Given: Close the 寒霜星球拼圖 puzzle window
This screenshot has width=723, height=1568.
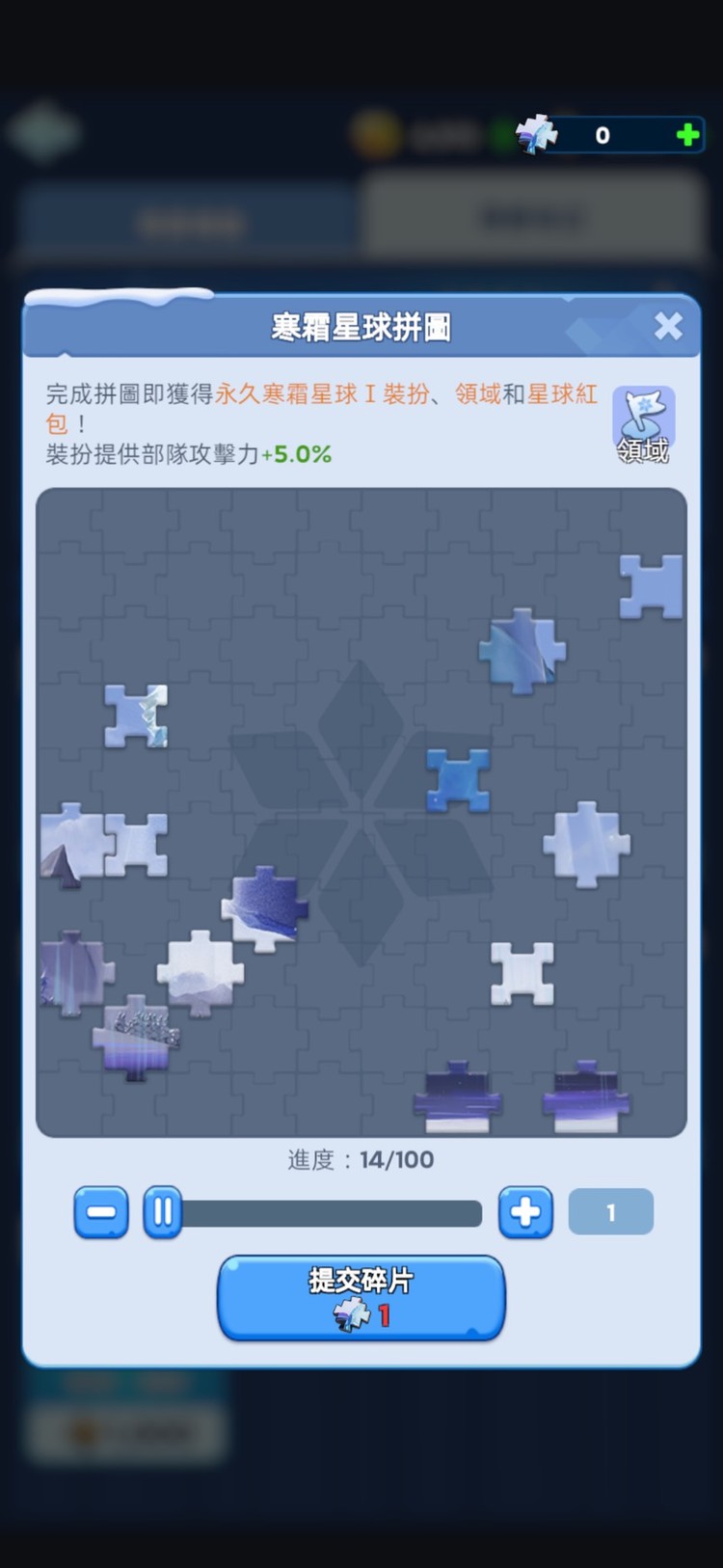Looking at the screenshot, I should point(668,326).
